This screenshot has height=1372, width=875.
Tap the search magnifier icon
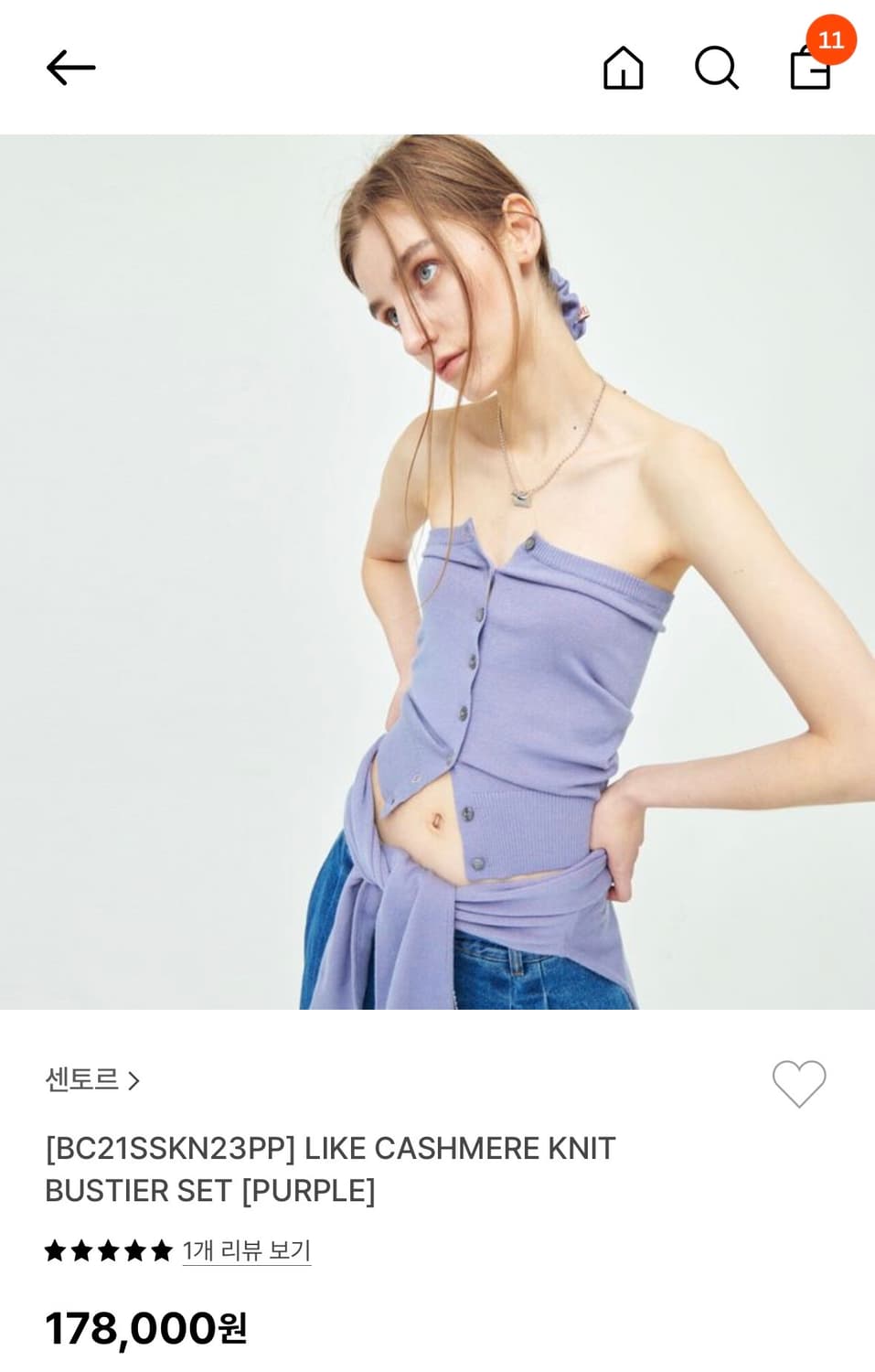pos(720,66)
